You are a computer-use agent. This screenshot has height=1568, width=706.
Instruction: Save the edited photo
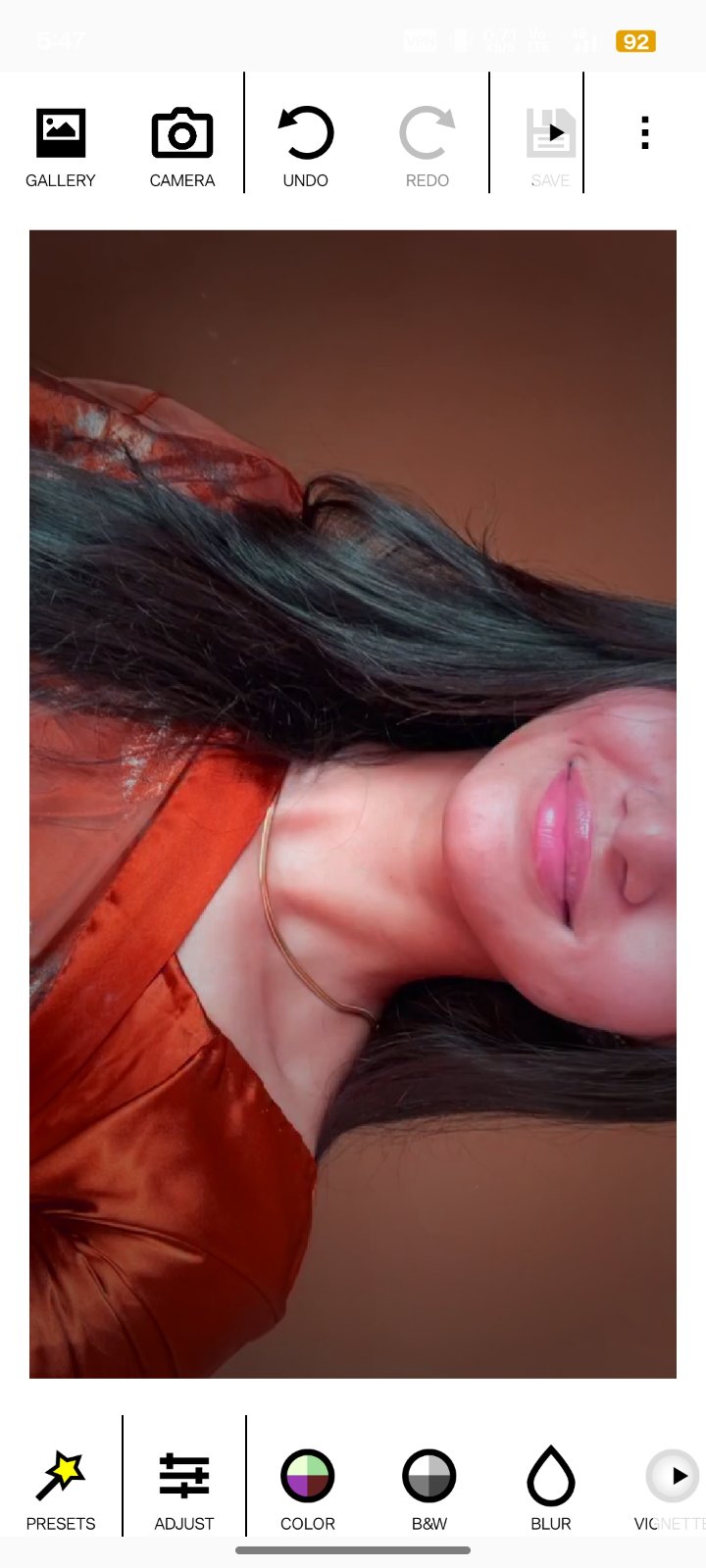coord(550,147)
